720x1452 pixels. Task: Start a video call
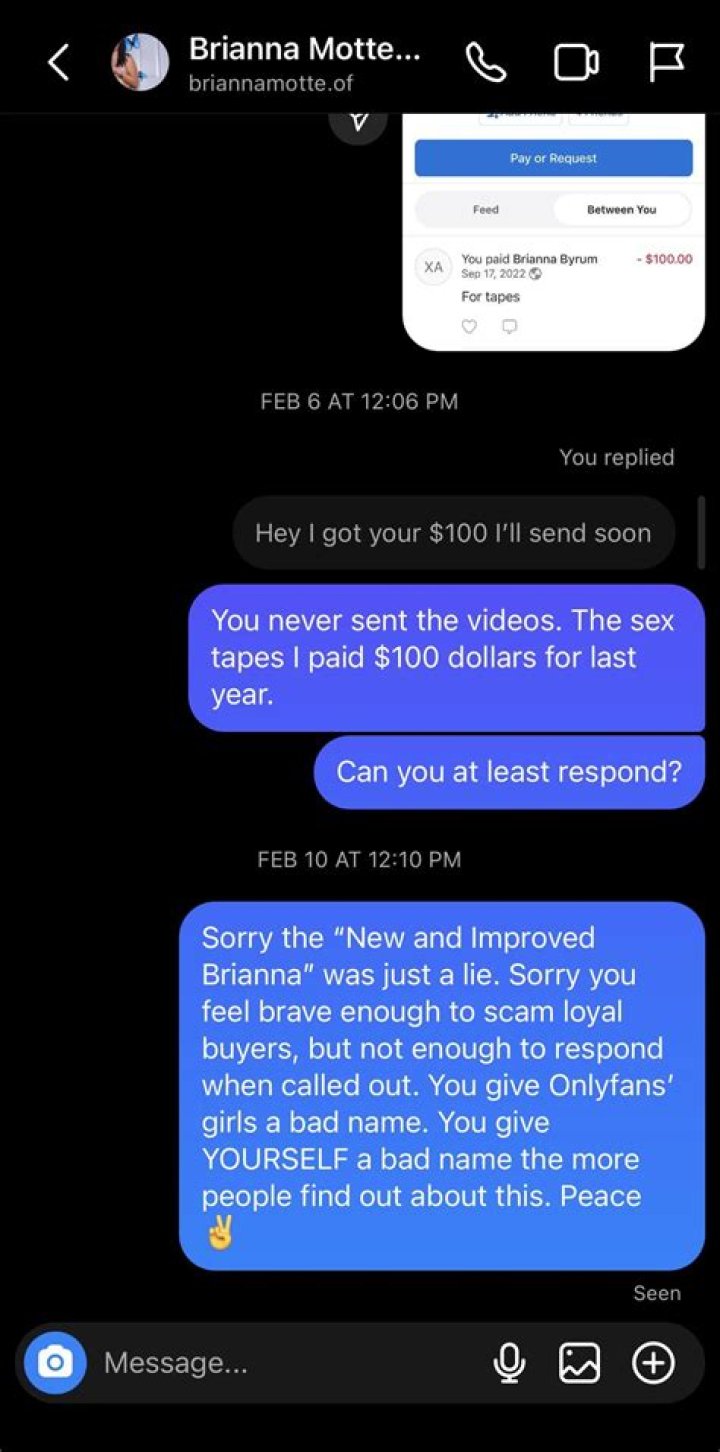576,64
